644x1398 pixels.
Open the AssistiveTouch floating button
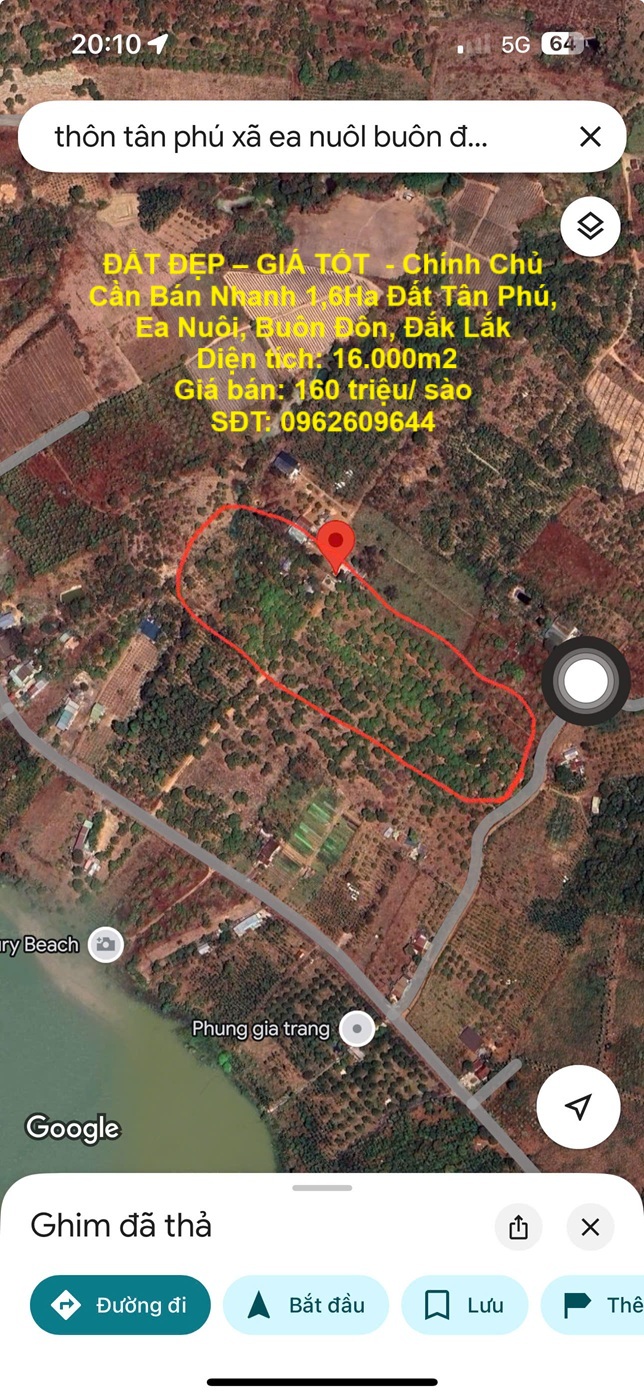586,681
